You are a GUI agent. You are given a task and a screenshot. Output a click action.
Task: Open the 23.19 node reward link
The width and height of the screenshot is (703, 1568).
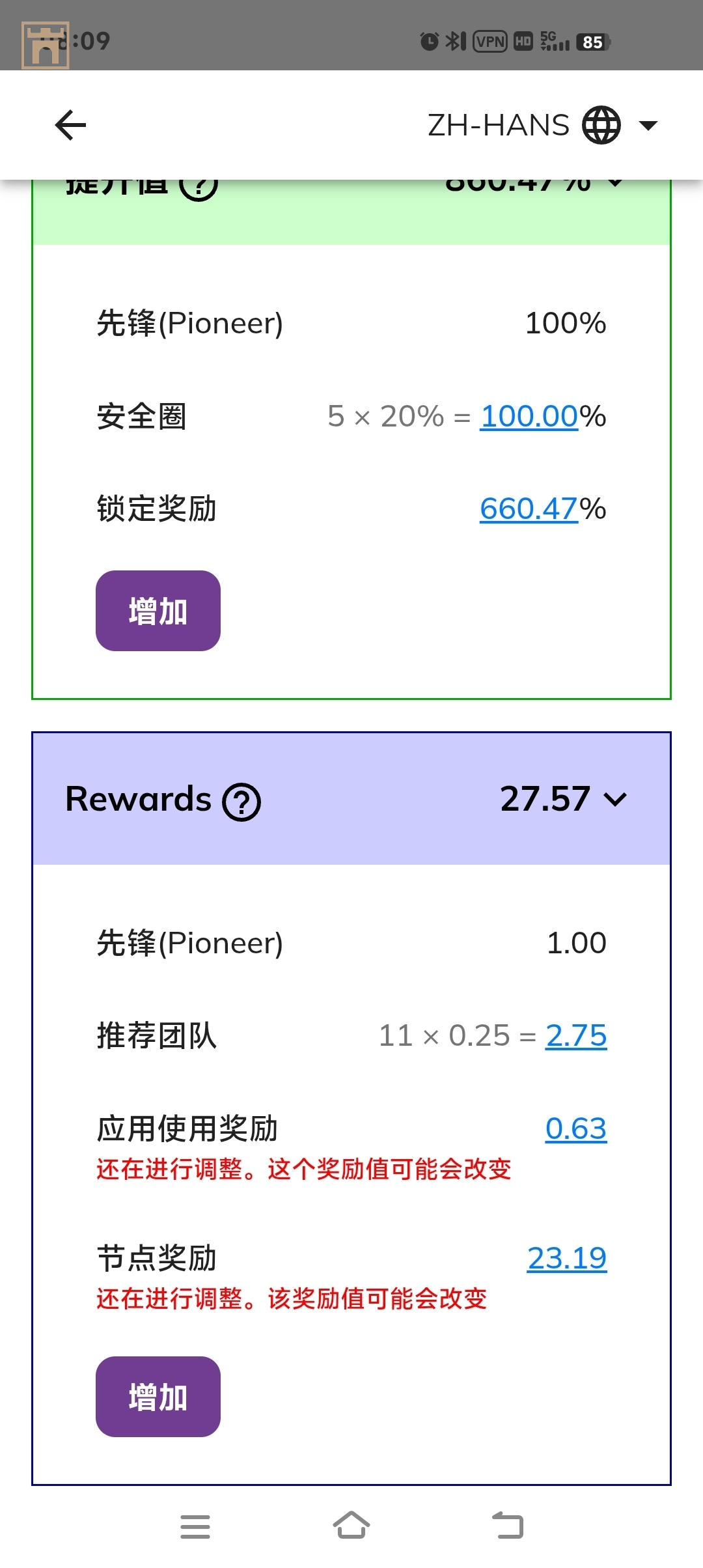pyautogui.click(x=567, y=1259)
